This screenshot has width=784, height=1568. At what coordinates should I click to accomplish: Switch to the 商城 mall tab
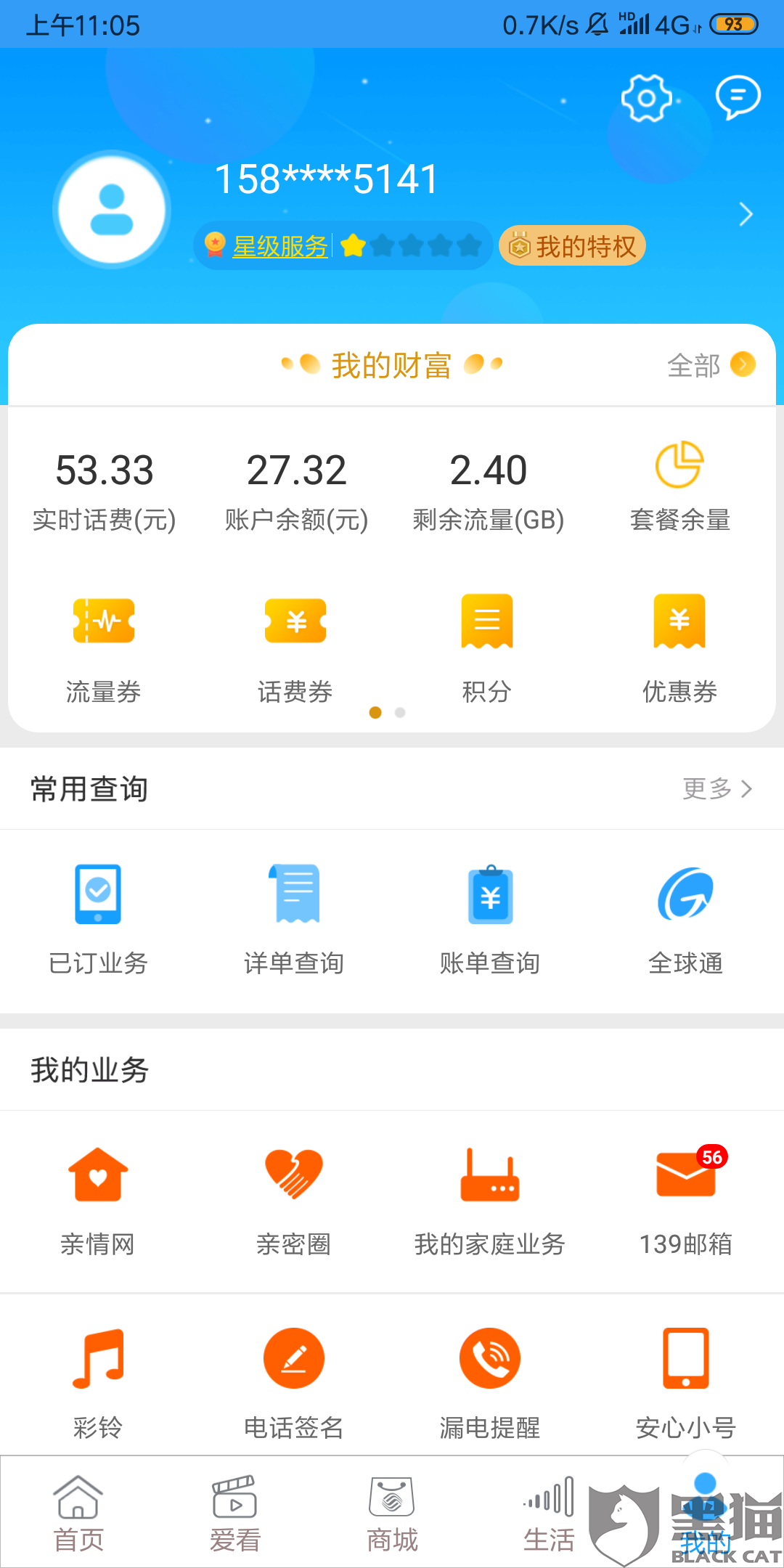click(392, 1514)
